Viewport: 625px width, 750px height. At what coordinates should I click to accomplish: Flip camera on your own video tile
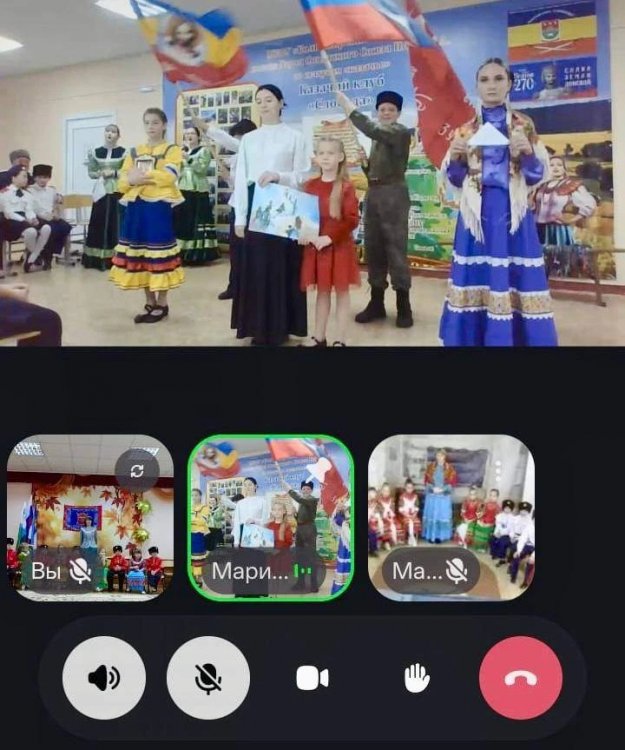point(137,469)
